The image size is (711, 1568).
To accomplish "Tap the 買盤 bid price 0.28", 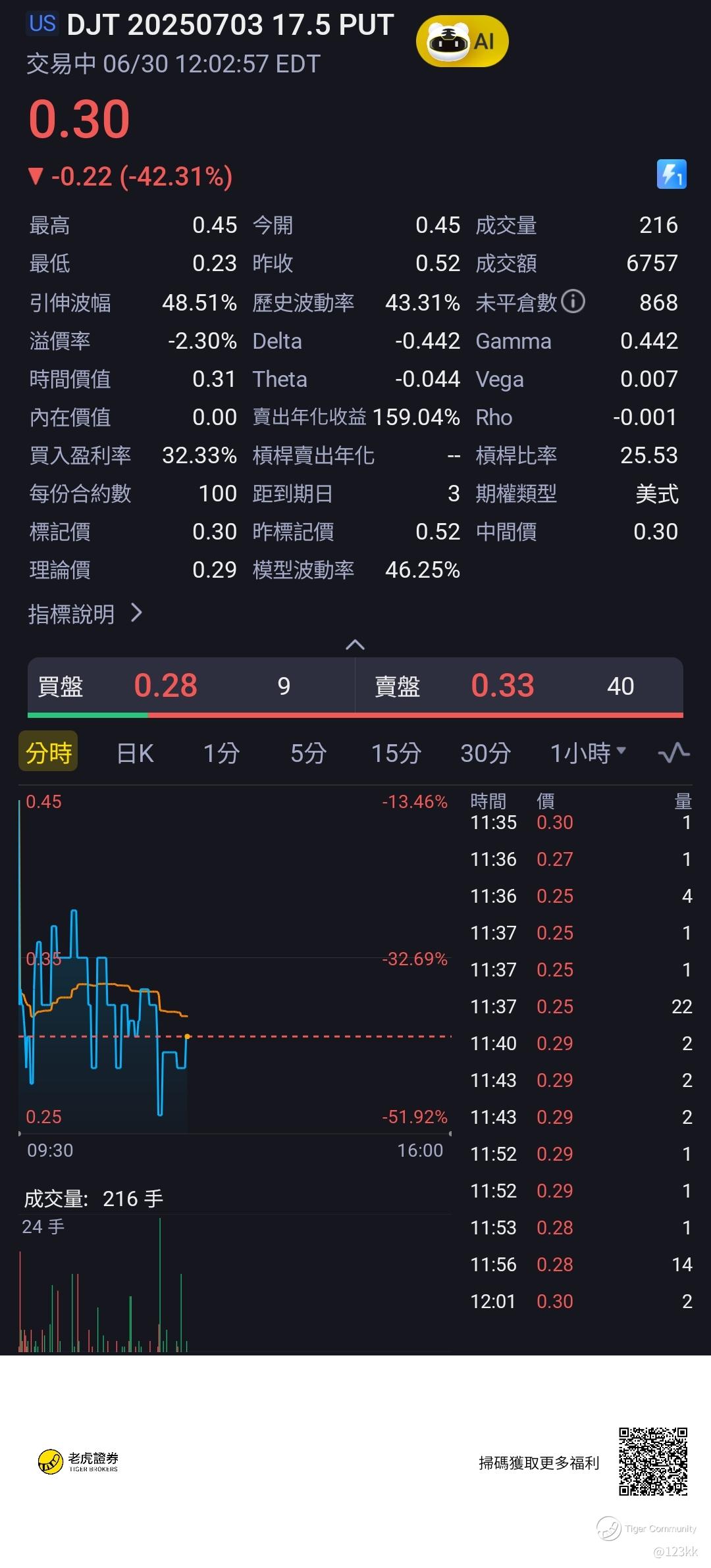I will point(165,686).
